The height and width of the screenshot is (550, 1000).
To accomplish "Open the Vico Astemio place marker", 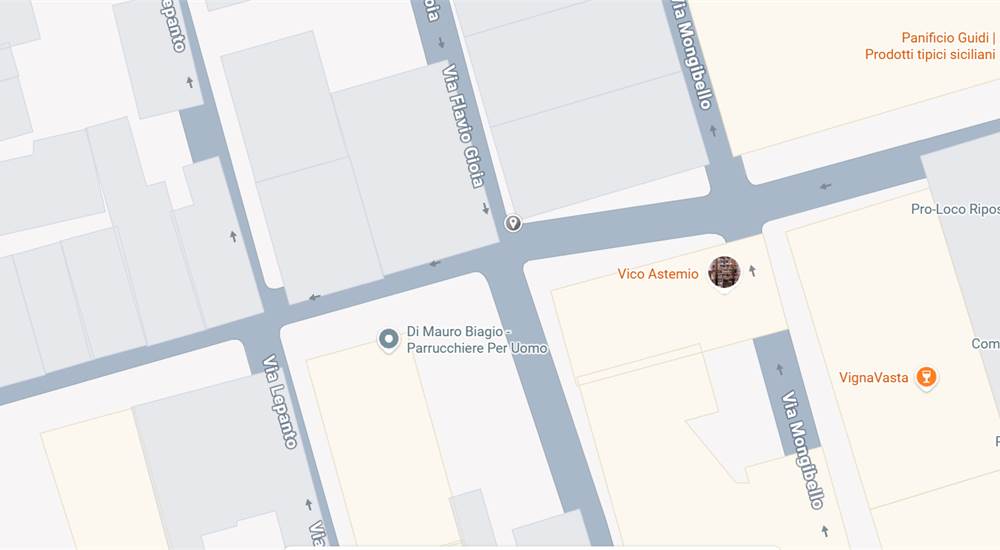I will coord(724,271).
